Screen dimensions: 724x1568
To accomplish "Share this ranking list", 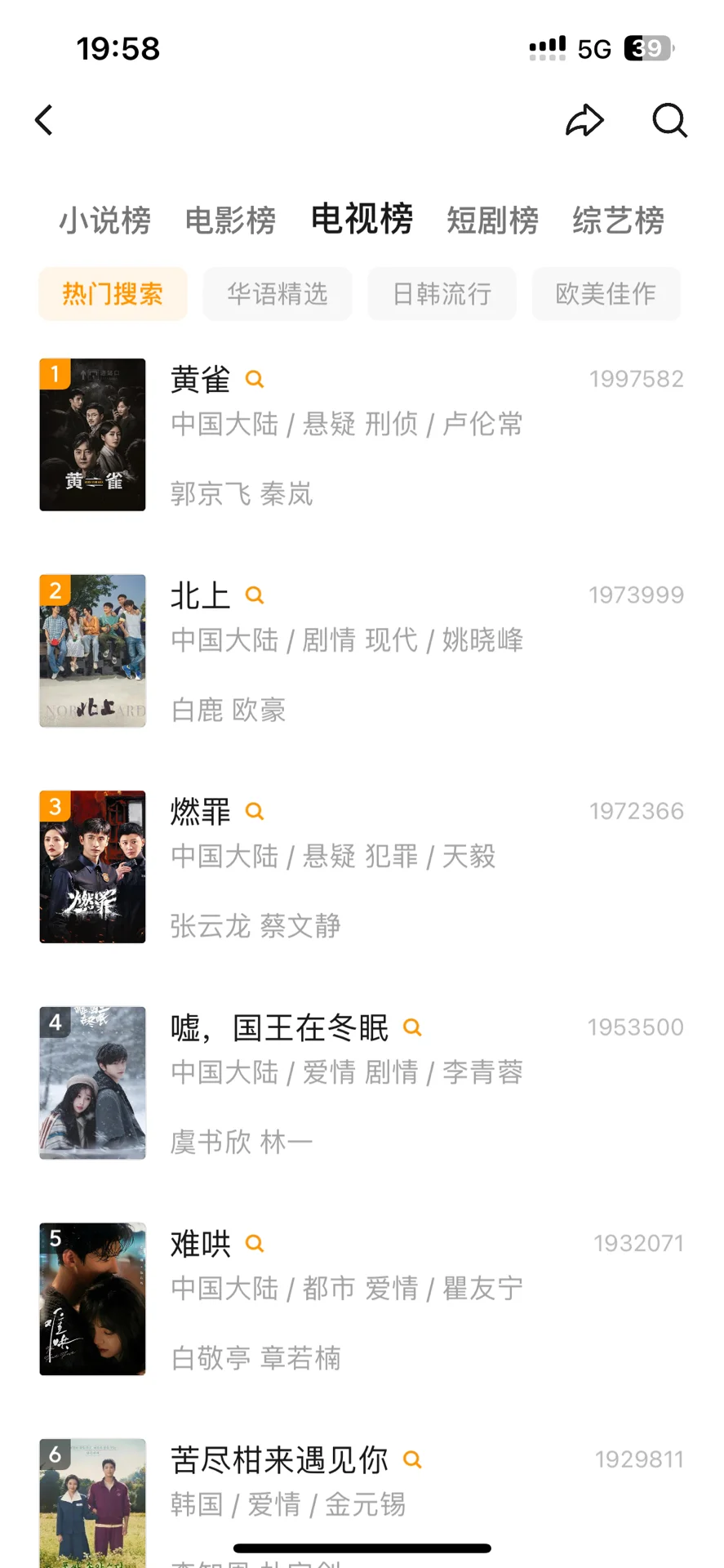I will [584, 120].
